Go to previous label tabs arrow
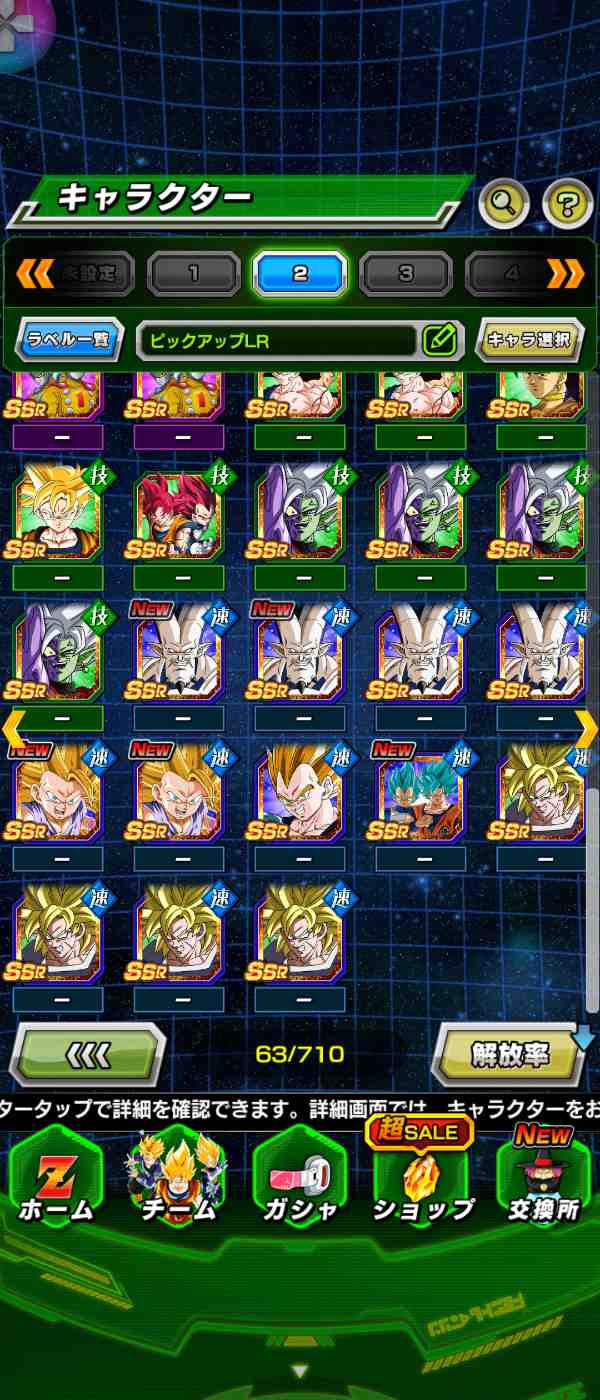Image resolution: width=600 pixels, height=1400 pixels. pos(34,273)
